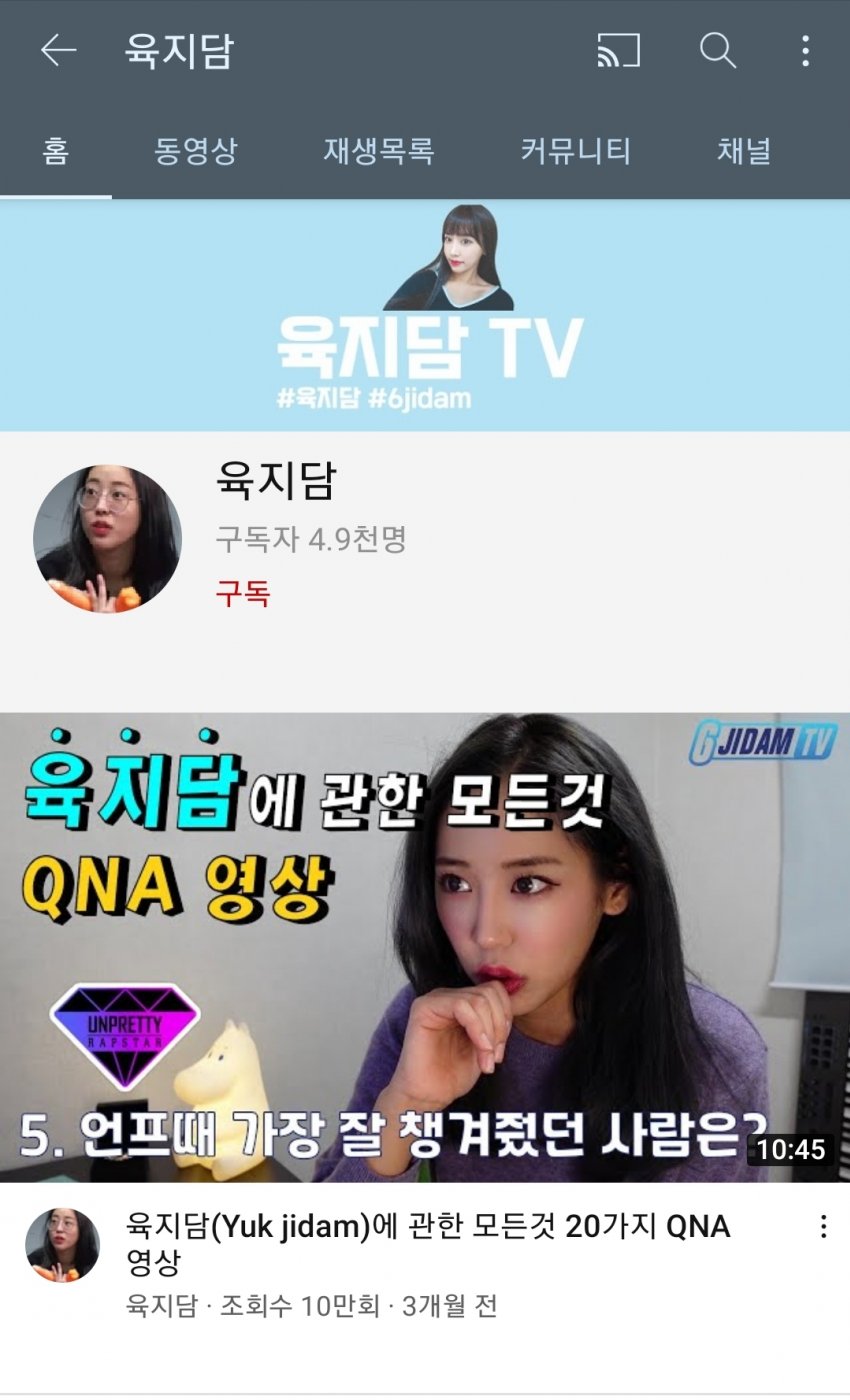Switch to the 동영상 tab
This screenshot has width=850, height=1400.
(x=196, y=151)
